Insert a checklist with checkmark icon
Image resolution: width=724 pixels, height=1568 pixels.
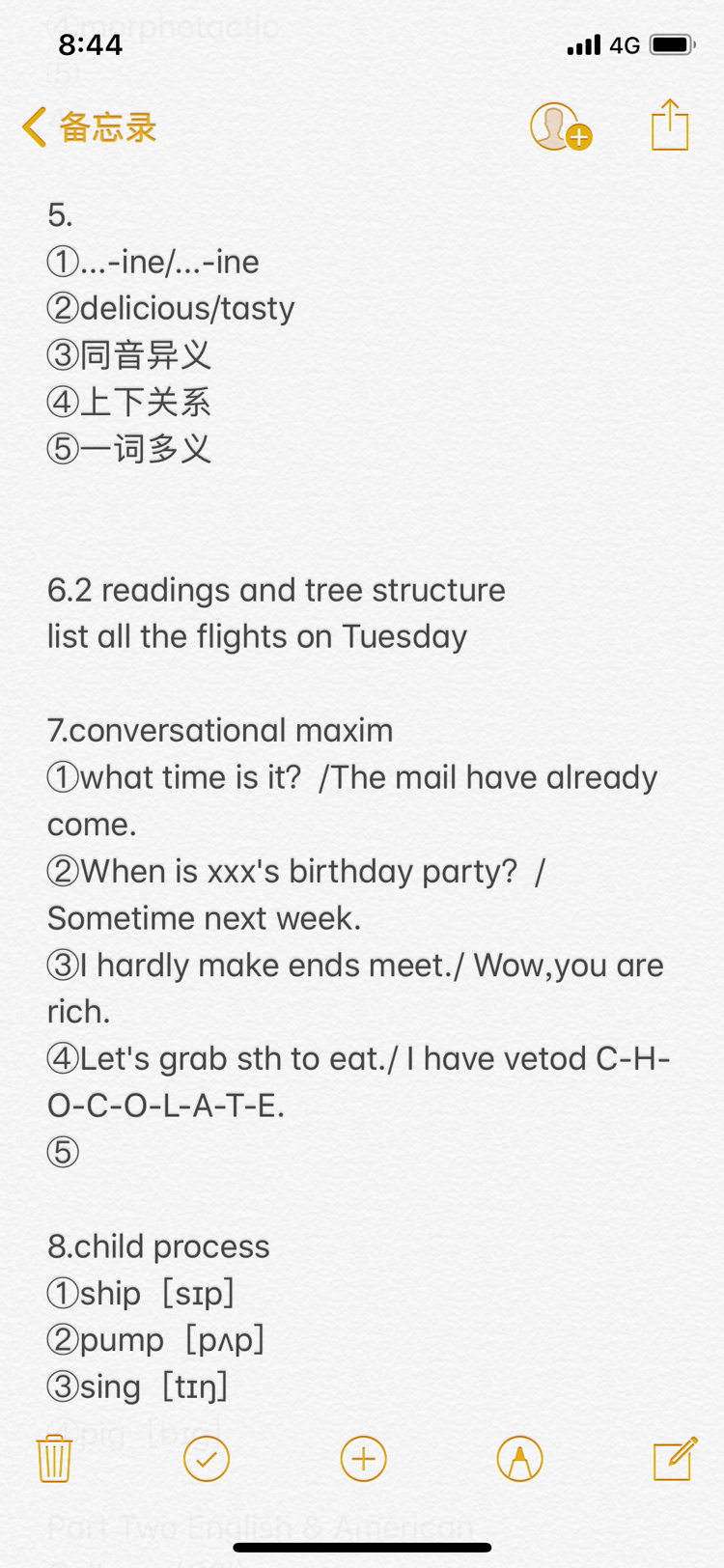(x=207, y=1458)
